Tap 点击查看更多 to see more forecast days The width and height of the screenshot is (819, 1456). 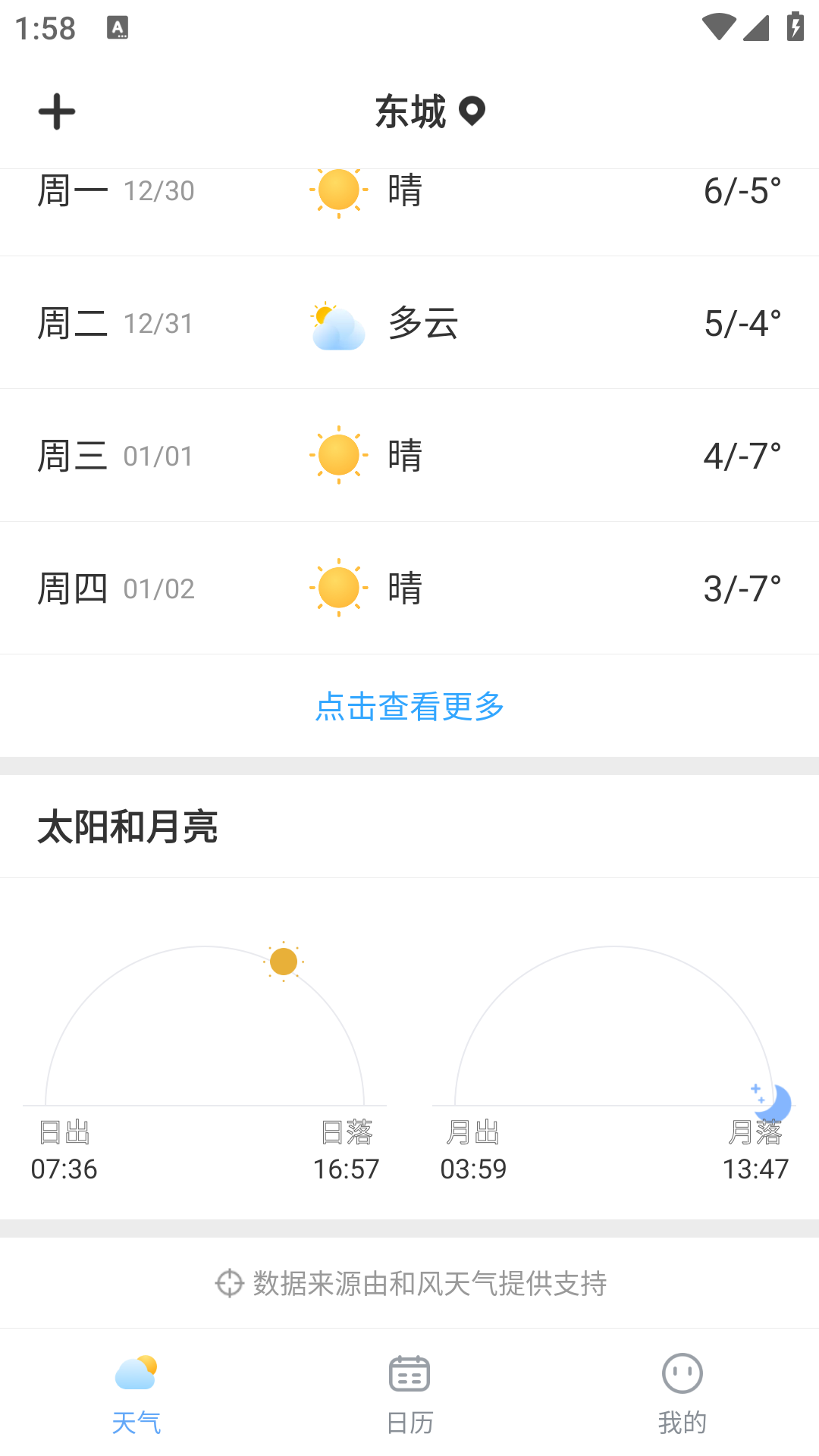[409, 706]
